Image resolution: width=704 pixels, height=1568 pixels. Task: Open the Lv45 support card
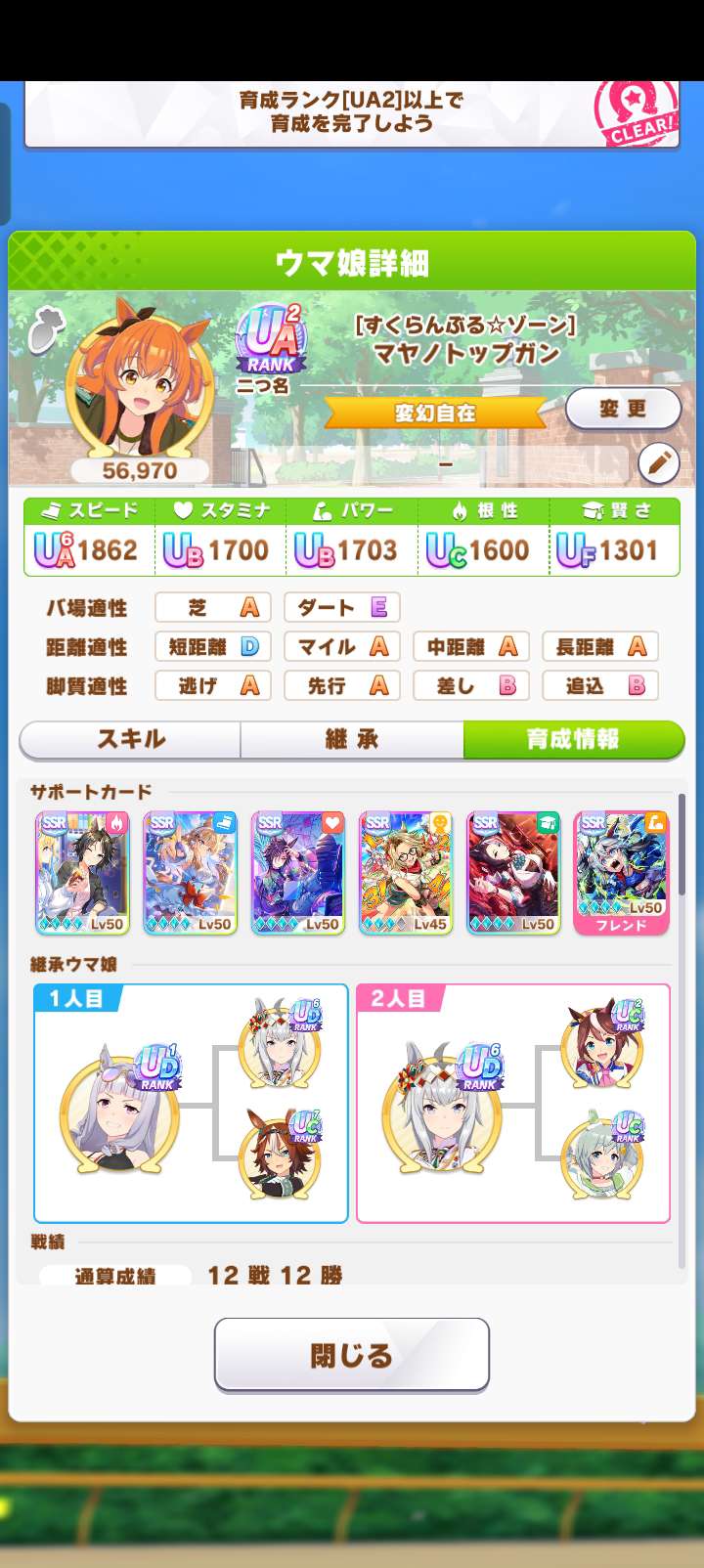(406, 872)
